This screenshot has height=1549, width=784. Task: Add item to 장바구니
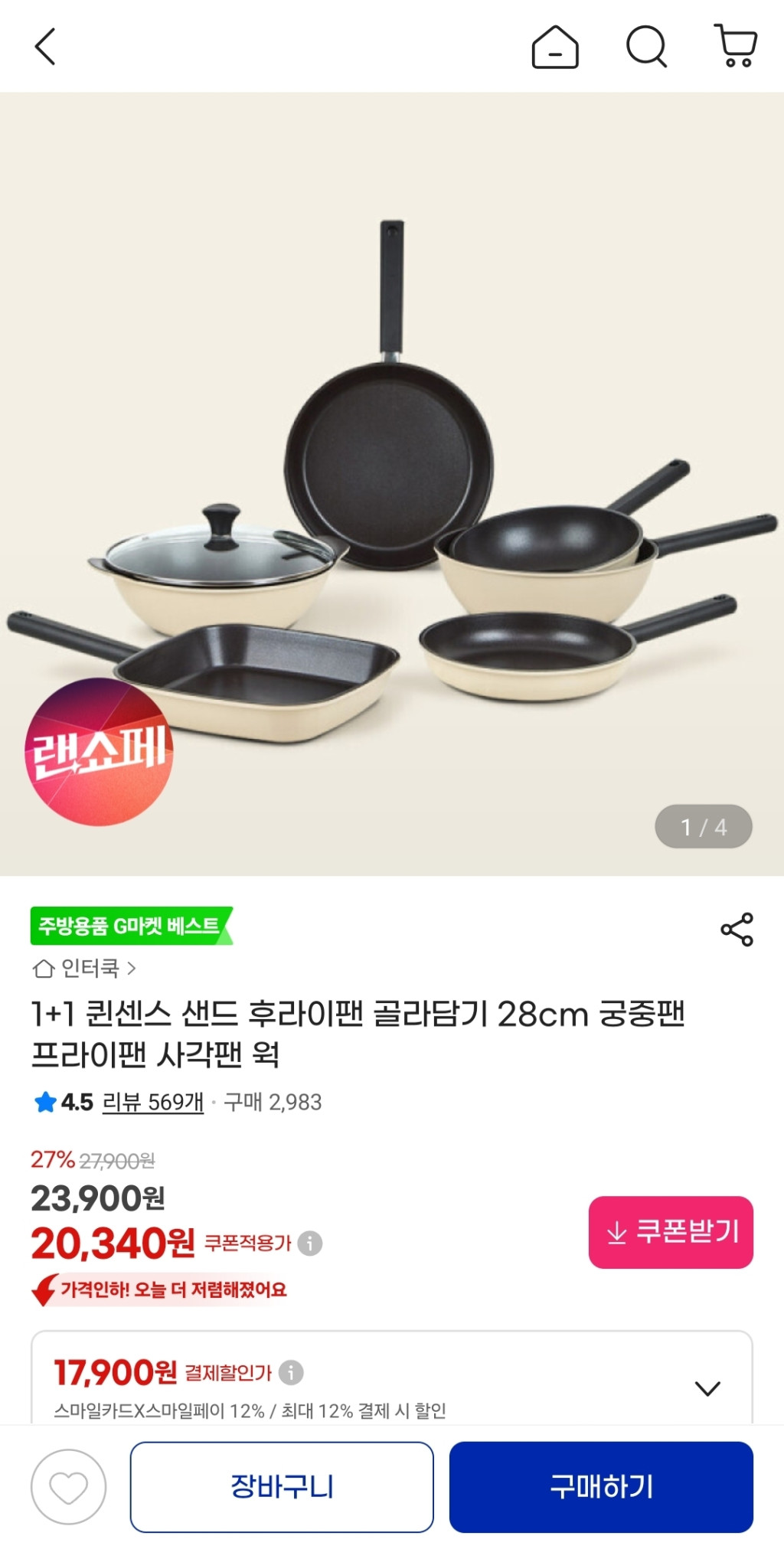point(282,1487)
